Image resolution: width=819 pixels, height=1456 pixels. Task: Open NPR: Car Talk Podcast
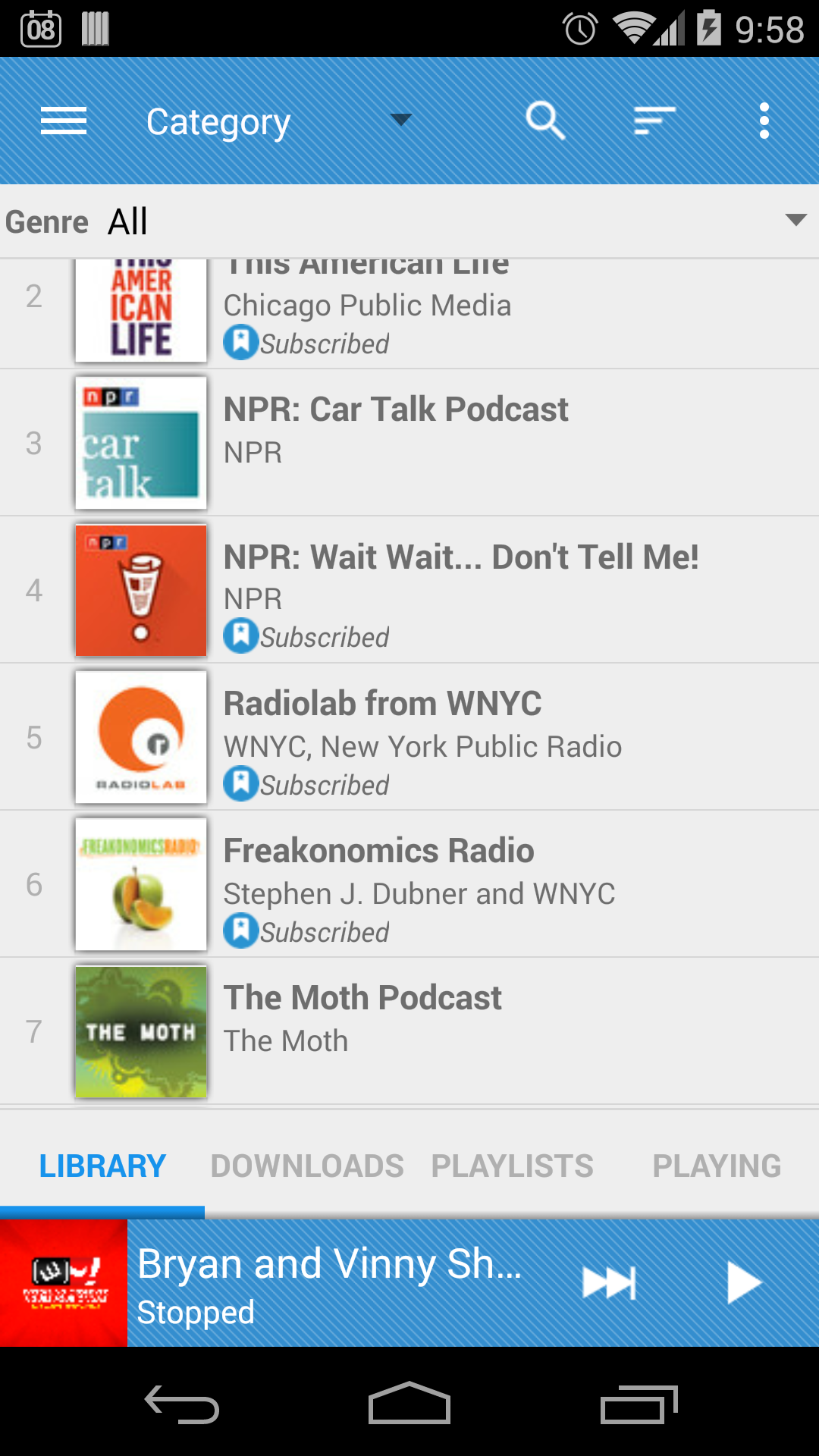(x=409, y=443)
